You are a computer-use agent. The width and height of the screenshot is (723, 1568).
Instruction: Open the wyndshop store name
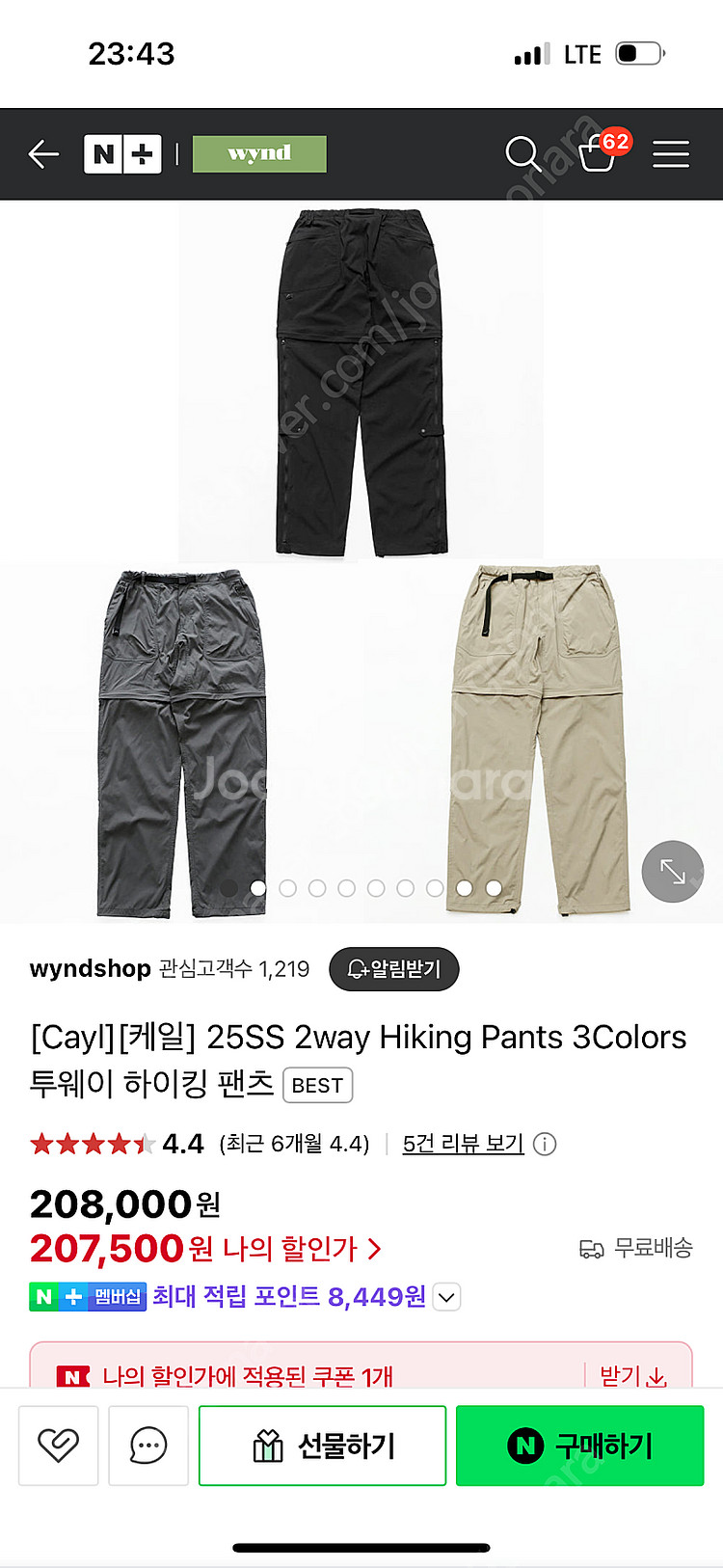(90, 969)
